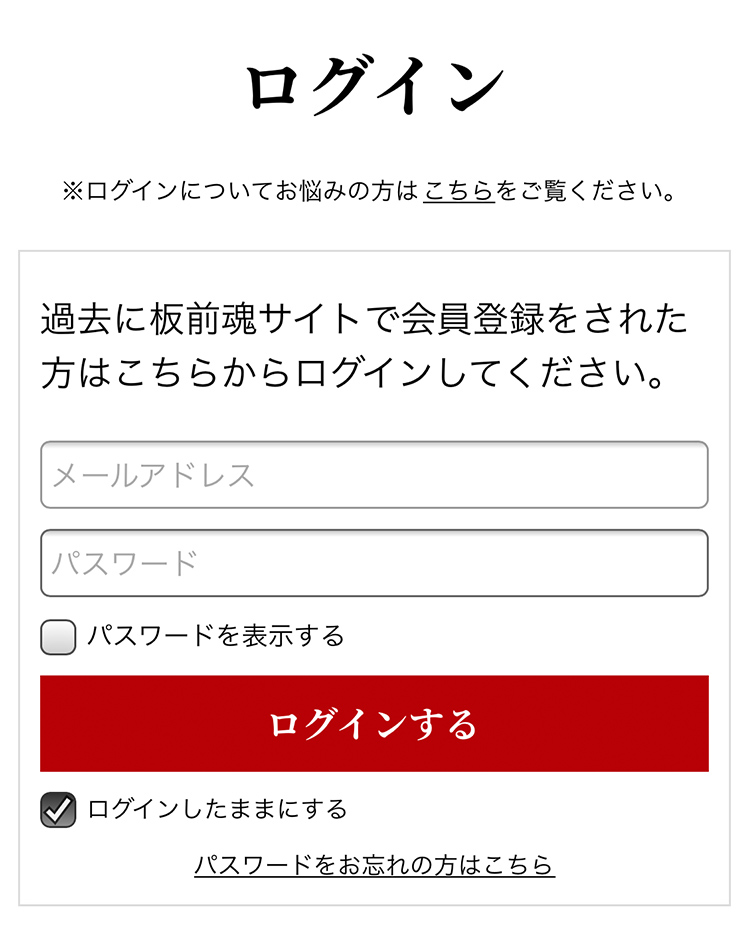Screen dimensions: 750x935
Task: Select the パスワード input field
Action: (374, 563)
